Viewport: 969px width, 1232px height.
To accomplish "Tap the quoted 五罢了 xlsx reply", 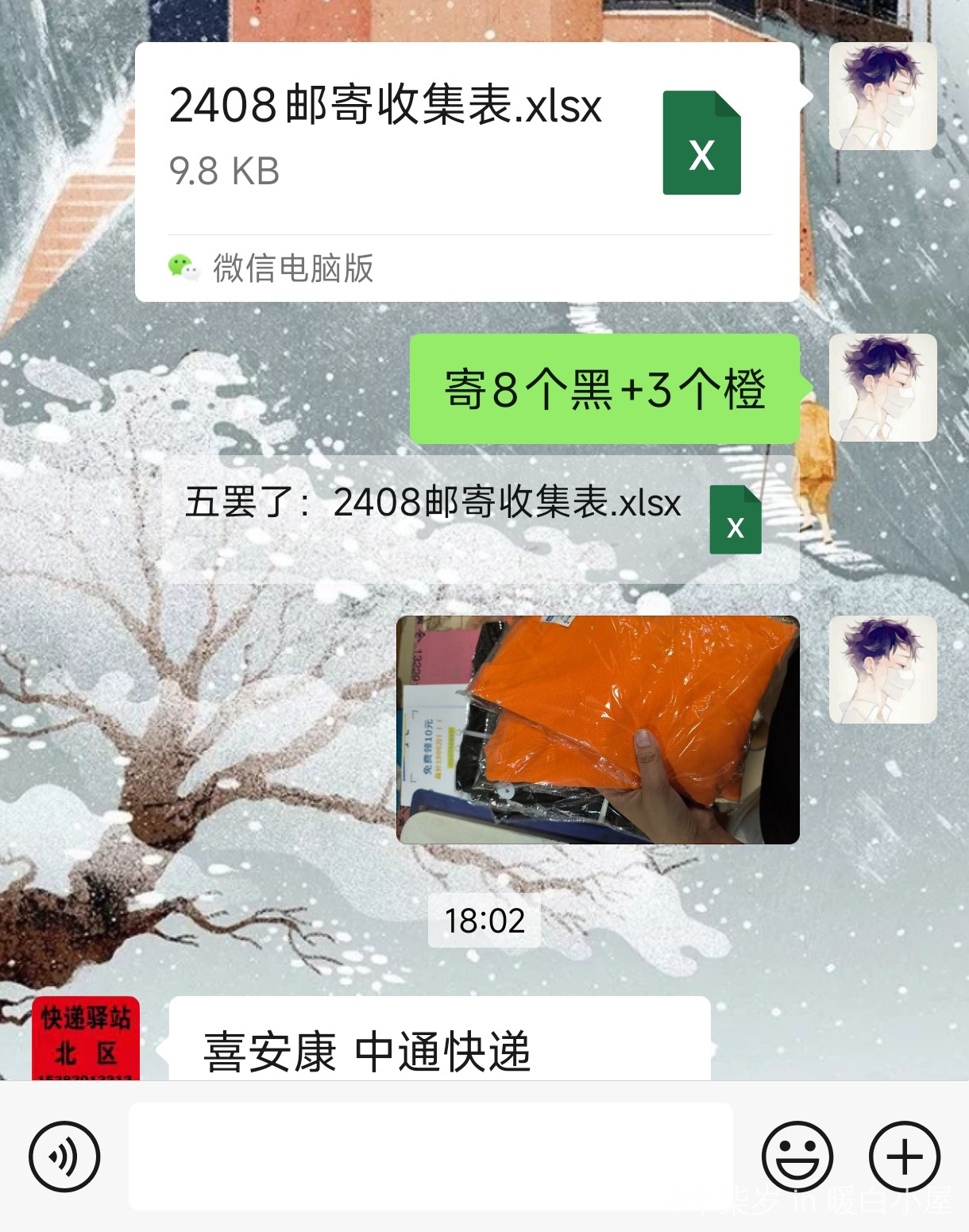I will [x=480, y=519].
